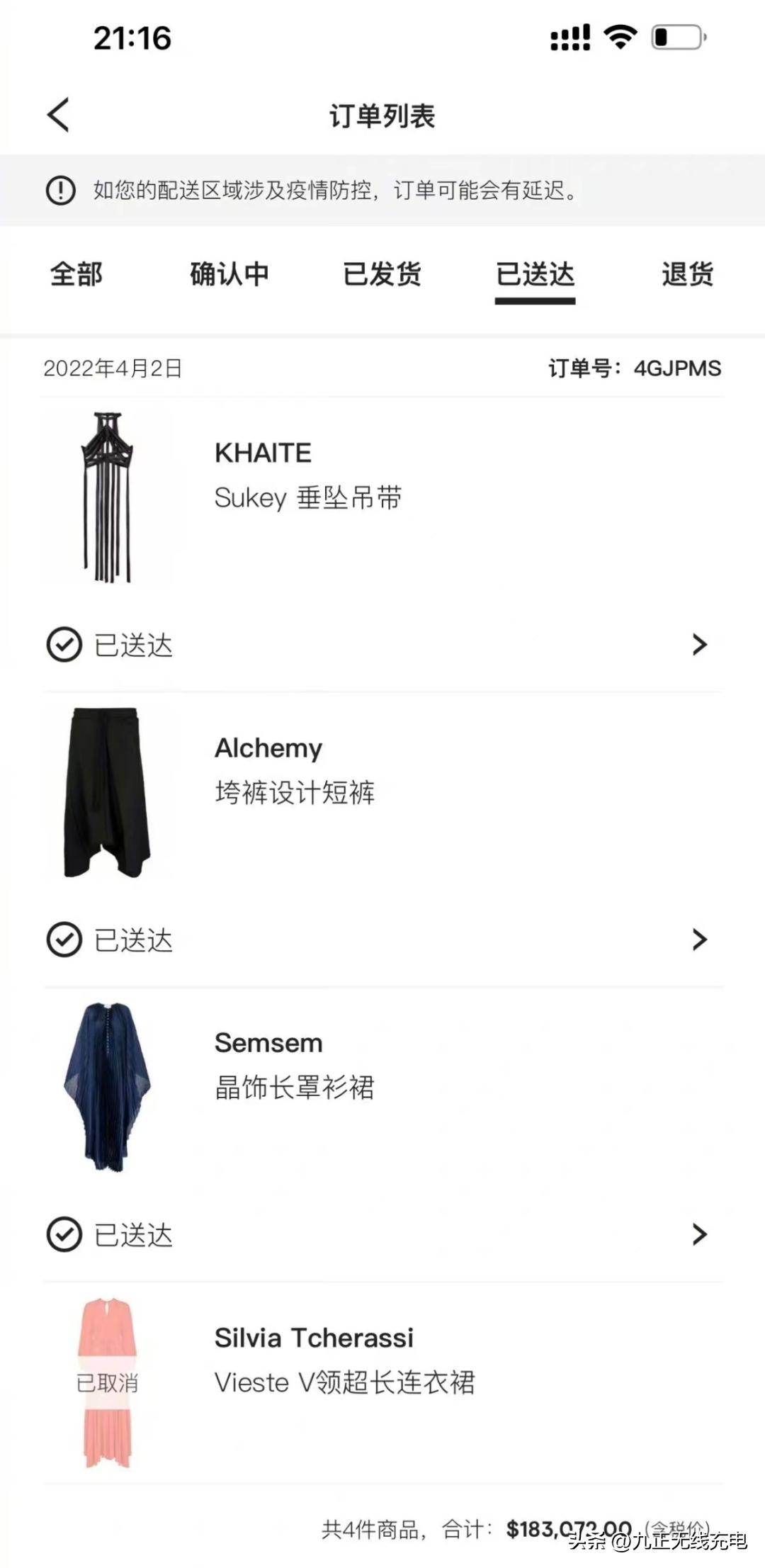
Task: Select the 确认中 filter tab
Action: pyautogui.click(x=229, y=275)
